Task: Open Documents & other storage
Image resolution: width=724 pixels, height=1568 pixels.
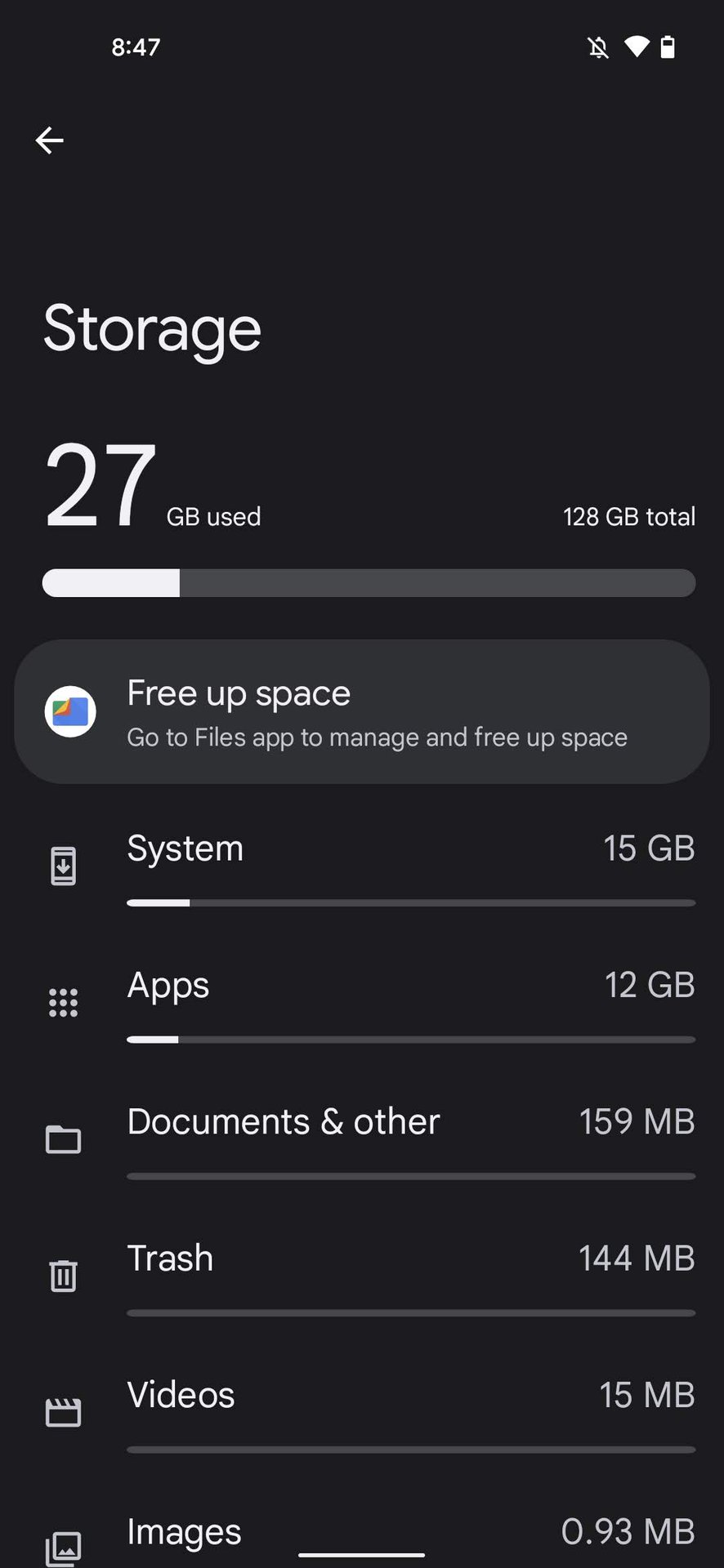Action: [361, 1138]
